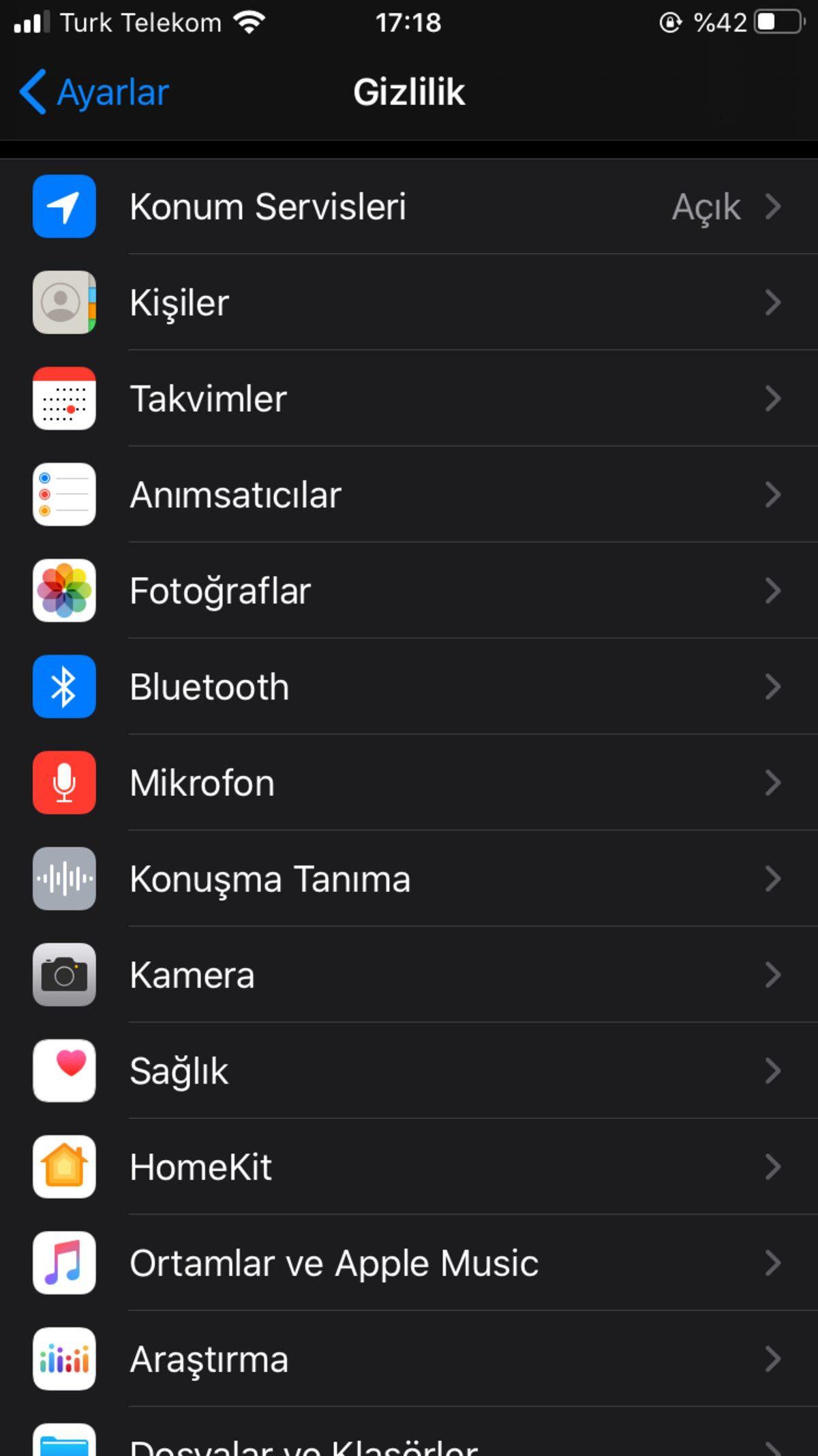Viewport: 818px width, 1456px height.
Task: Select the blue Bluetooth icon
Action: [63, 687]
